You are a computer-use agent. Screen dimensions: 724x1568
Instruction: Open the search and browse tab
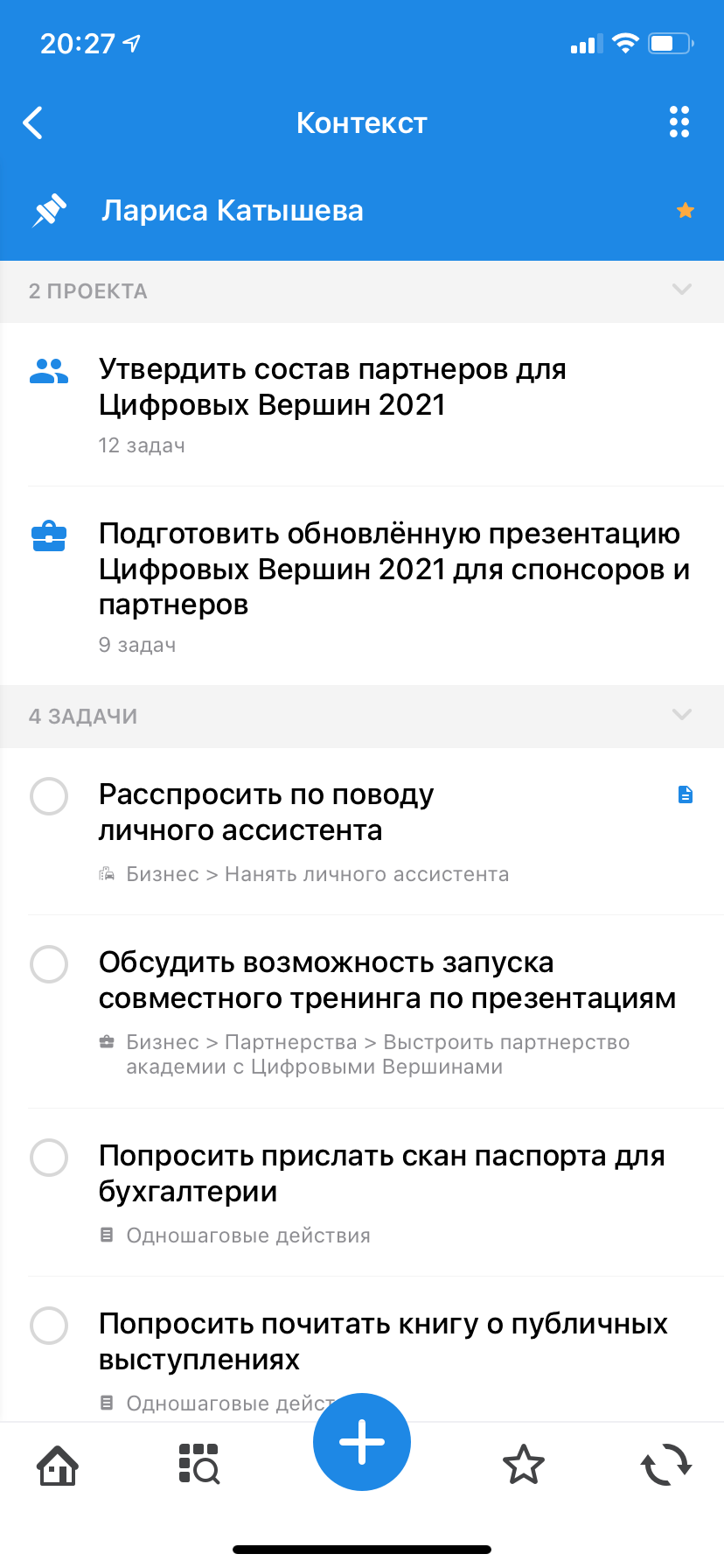(199, 1465)
